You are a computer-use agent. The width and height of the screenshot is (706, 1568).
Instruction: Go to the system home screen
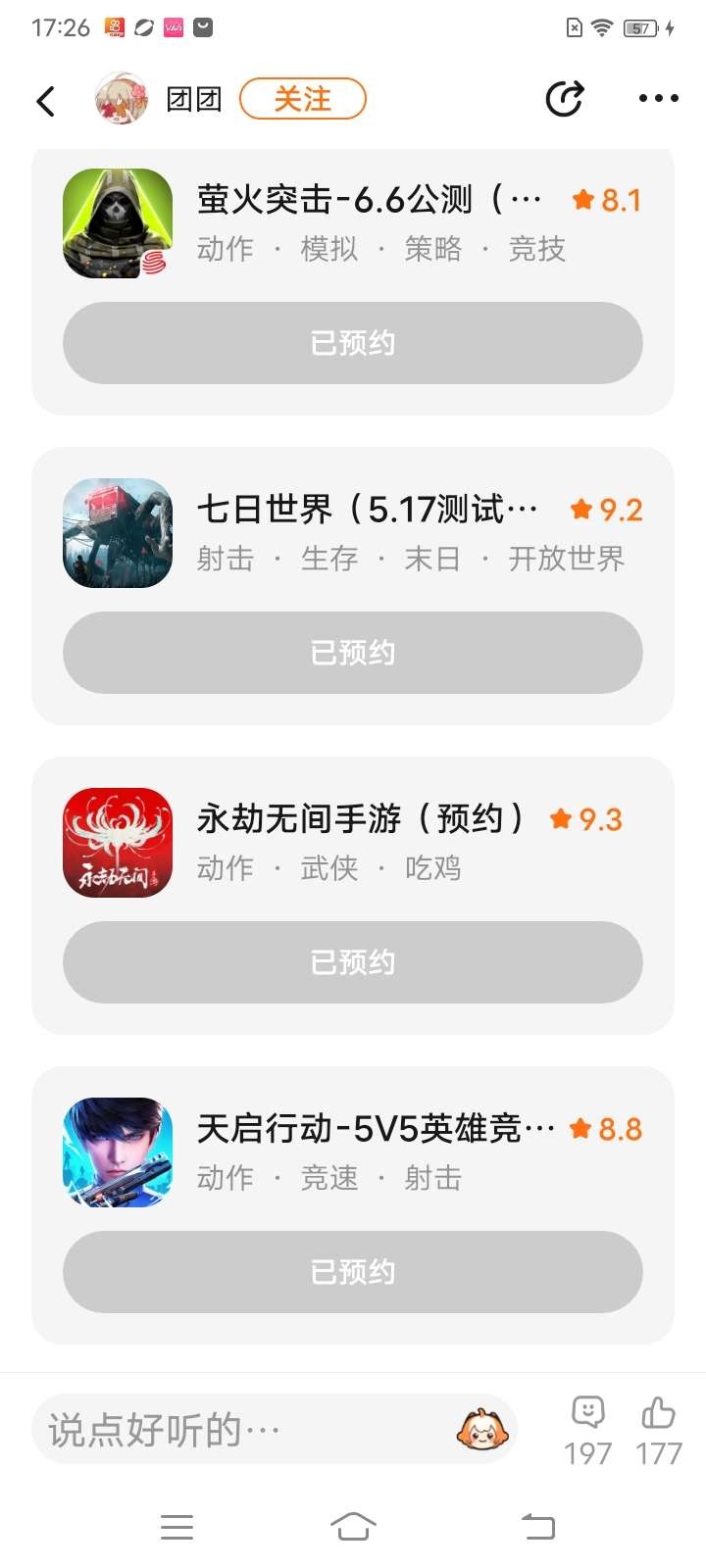pyautogui.click(x=353, y=1526)
